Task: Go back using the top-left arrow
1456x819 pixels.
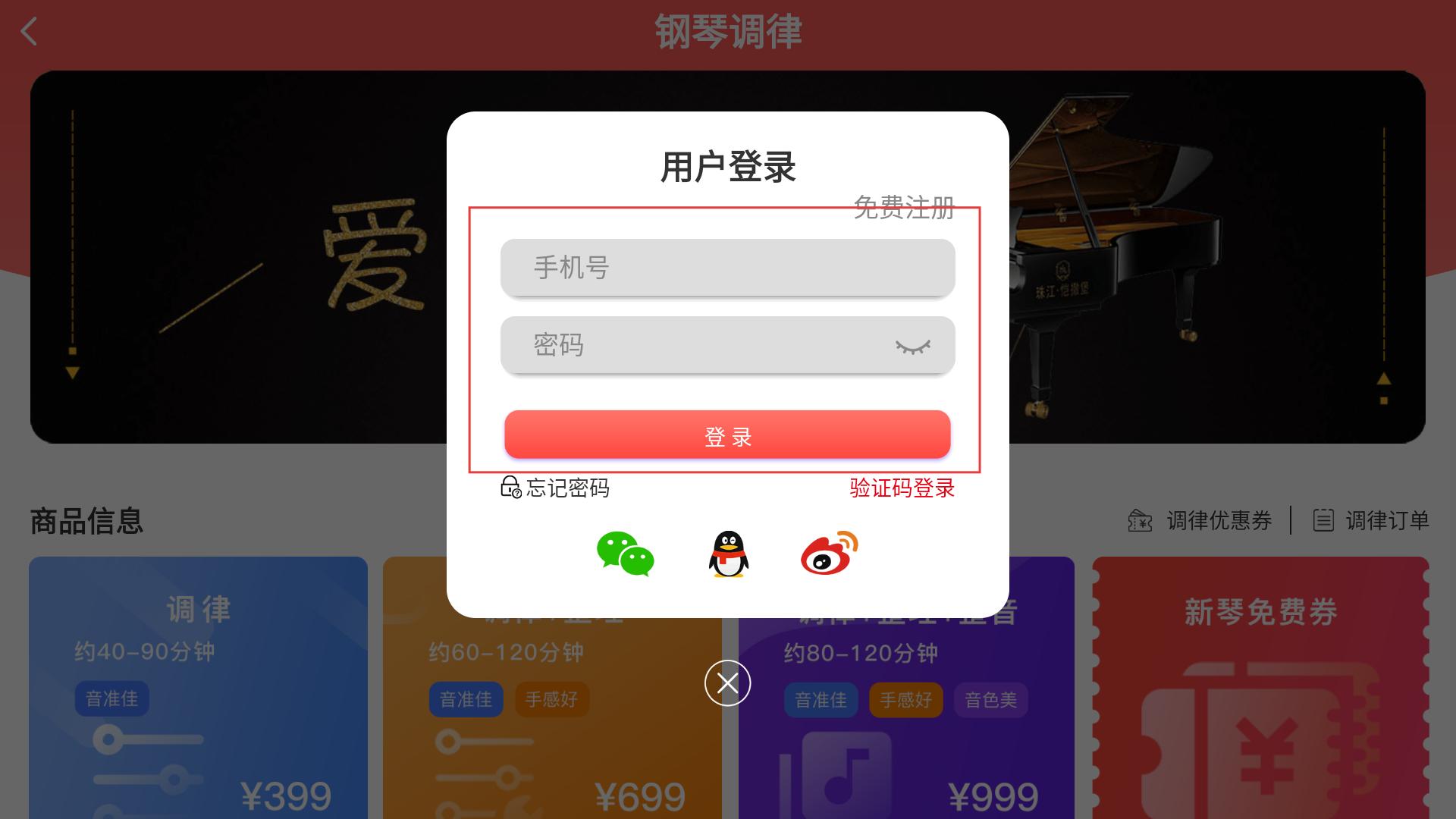Action: coord(29,32)
